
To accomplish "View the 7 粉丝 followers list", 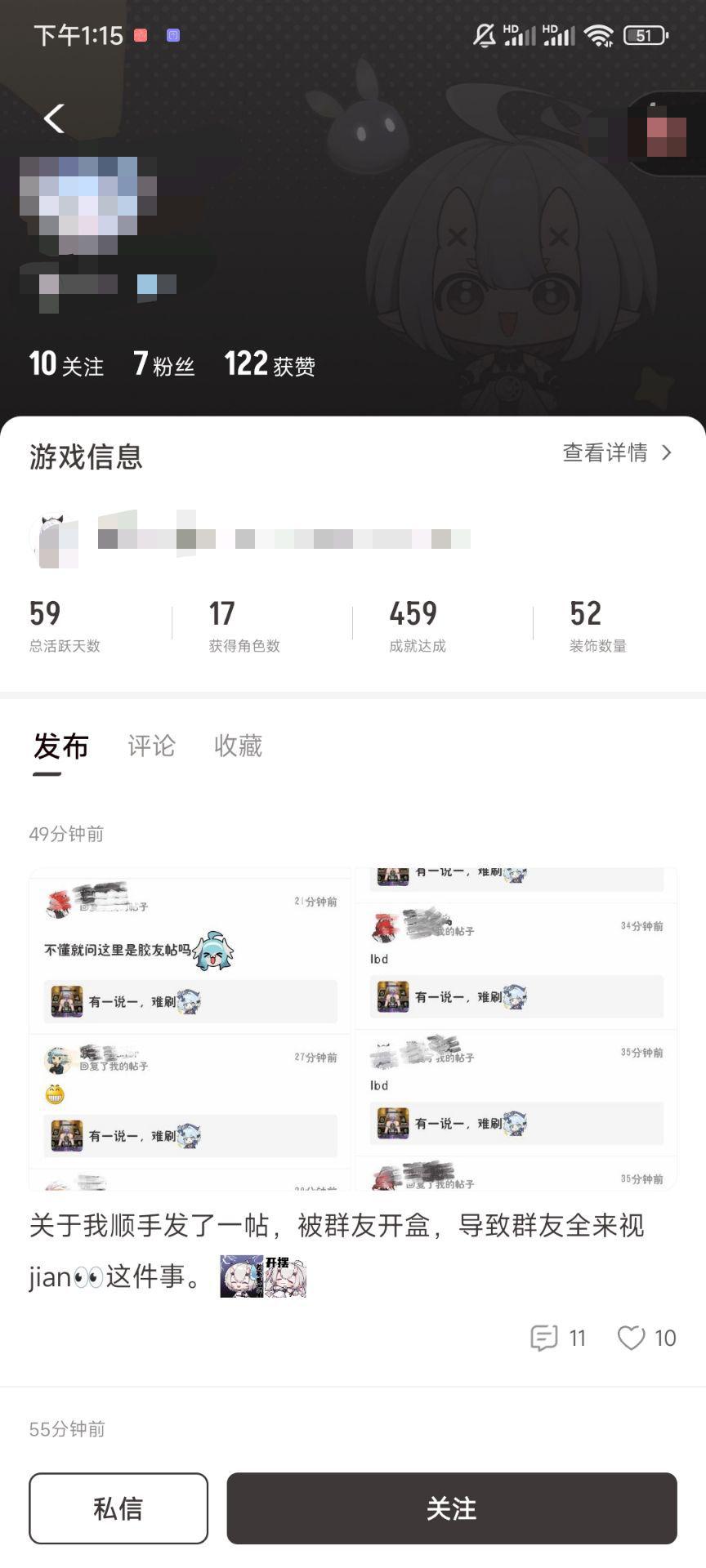I will (163, 364).
